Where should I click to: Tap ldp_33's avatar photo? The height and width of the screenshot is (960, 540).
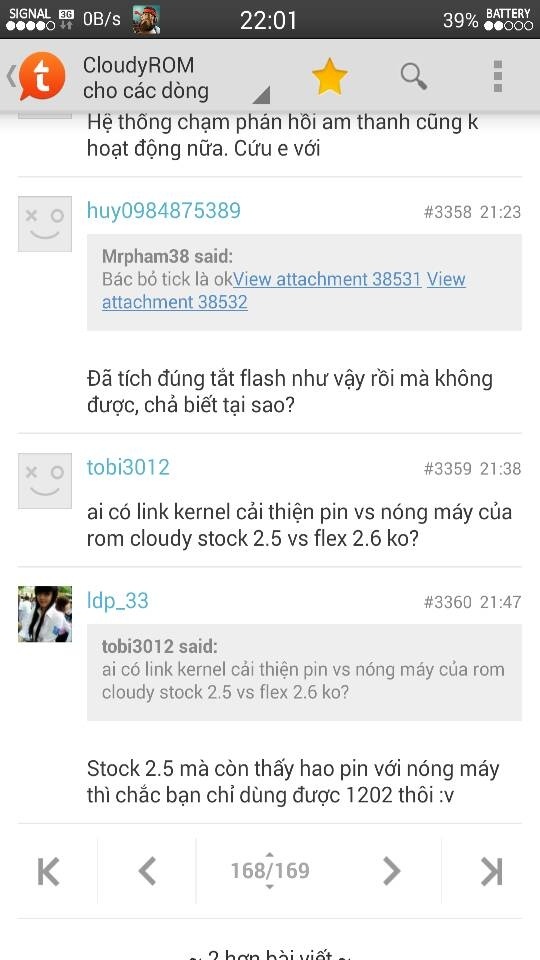pyautogui.click(x=45, y=614)
